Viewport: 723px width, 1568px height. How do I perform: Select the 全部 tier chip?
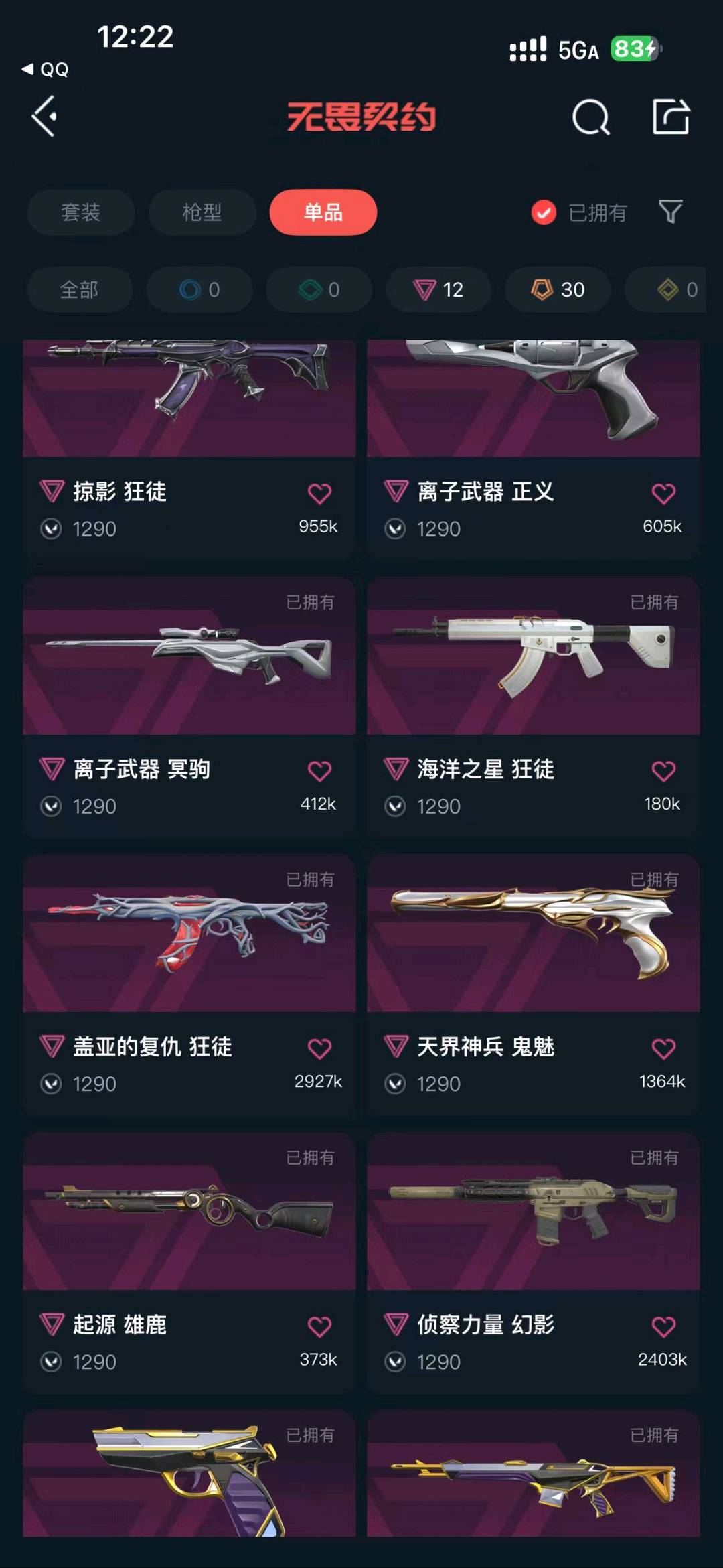(x=79, y=289)
